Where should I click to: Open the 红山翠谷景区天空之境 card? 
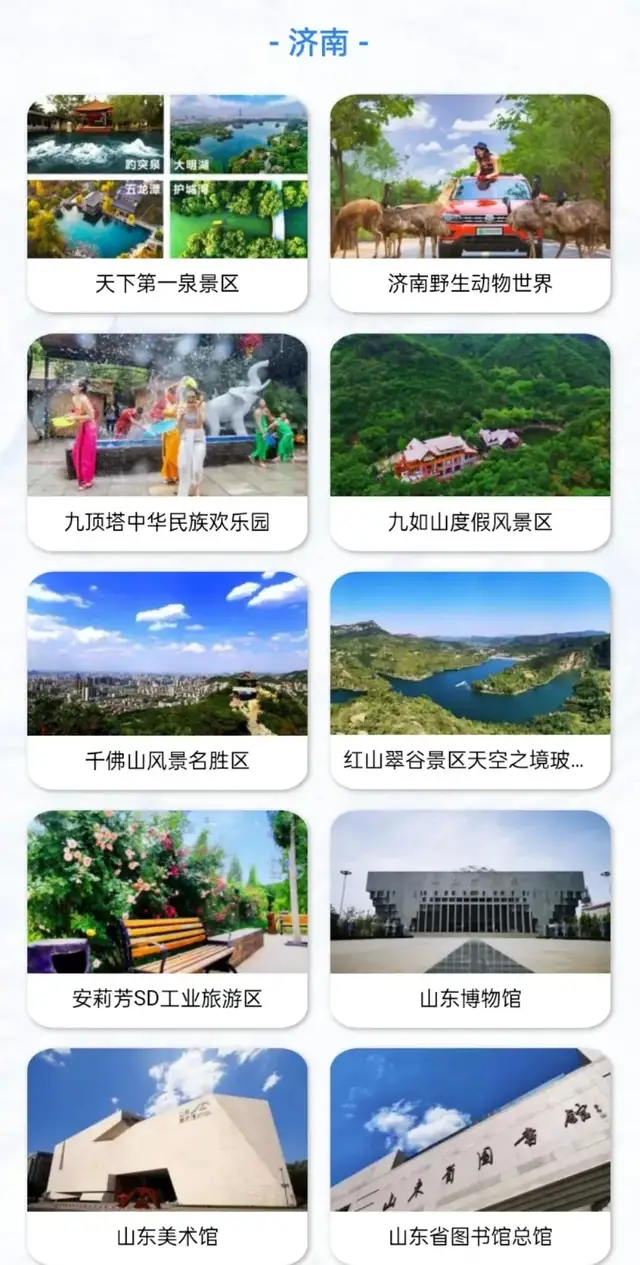click(470, 680)
